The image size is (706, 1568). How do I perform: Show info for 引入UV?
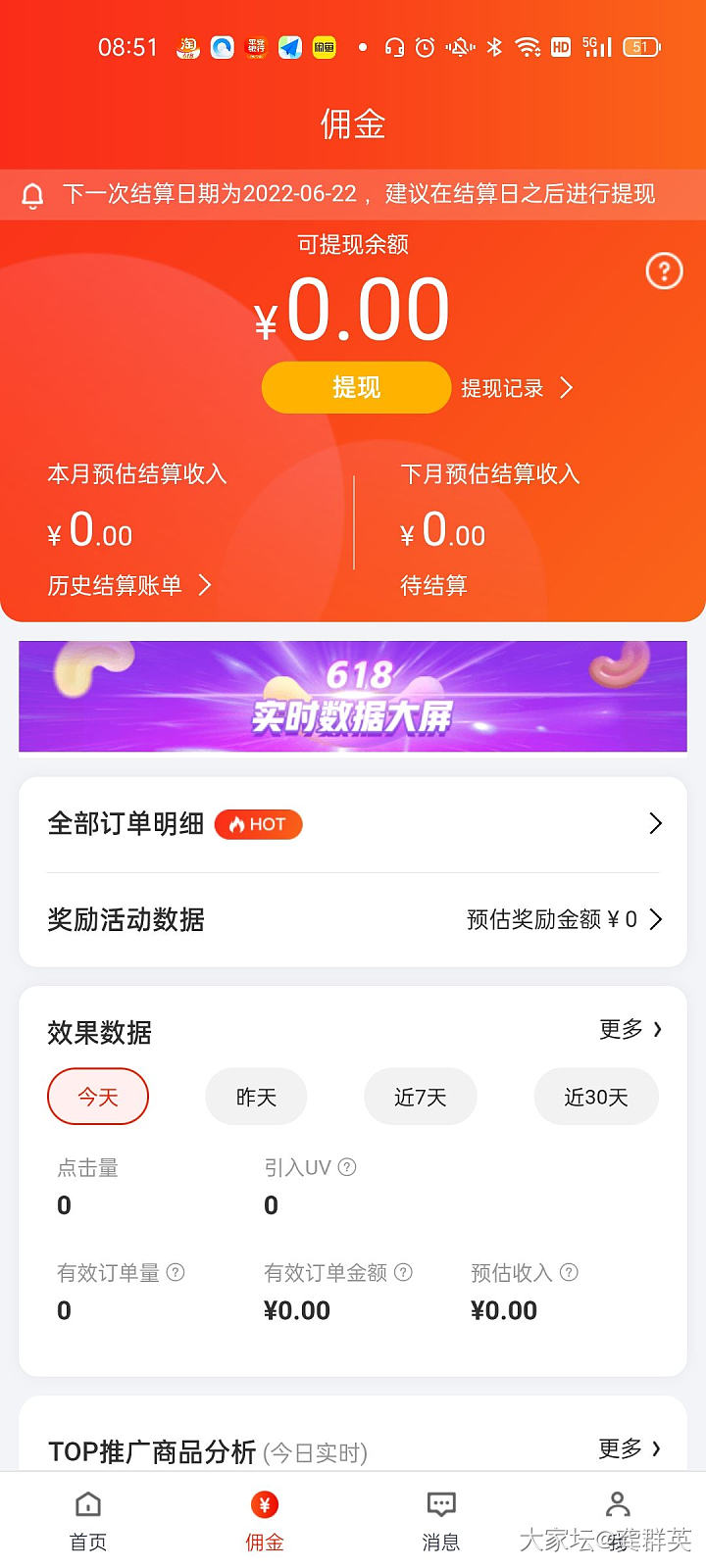(347, 1167)
